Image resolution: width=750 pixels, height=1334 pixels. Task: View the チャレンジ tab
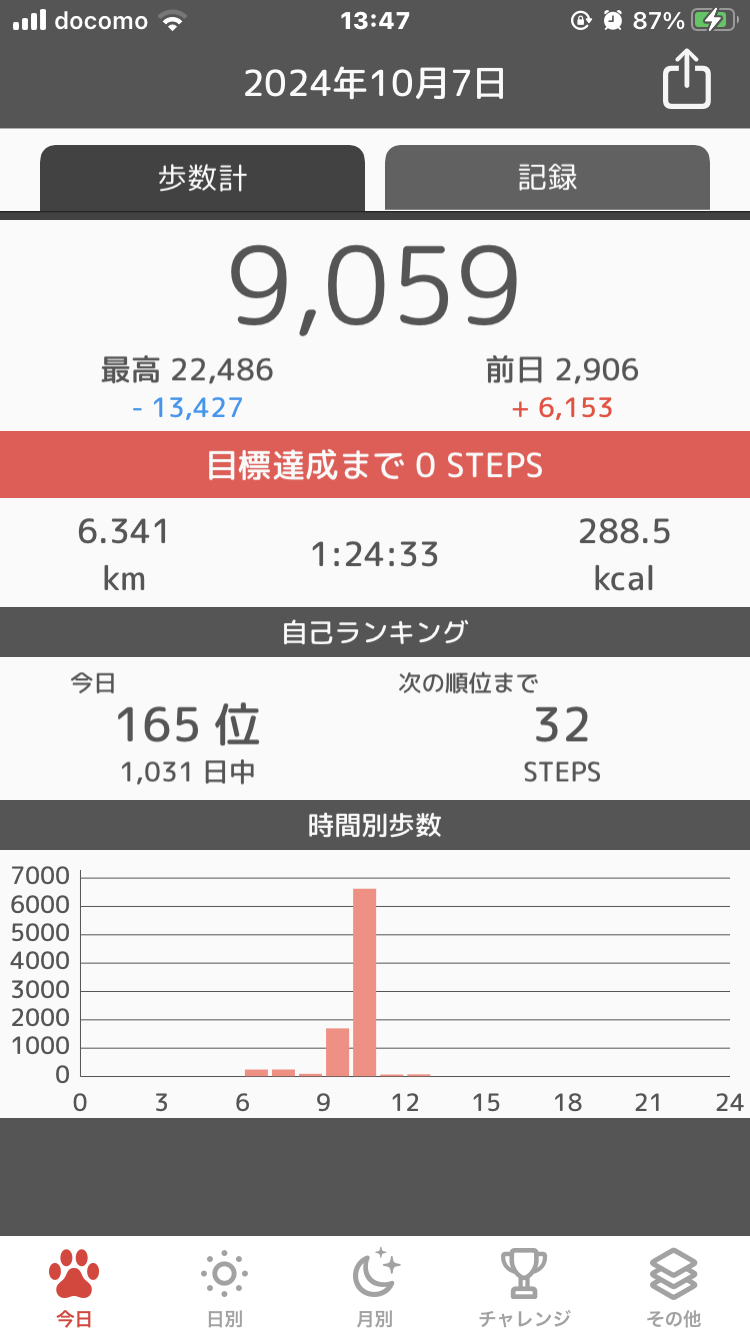524,1286
